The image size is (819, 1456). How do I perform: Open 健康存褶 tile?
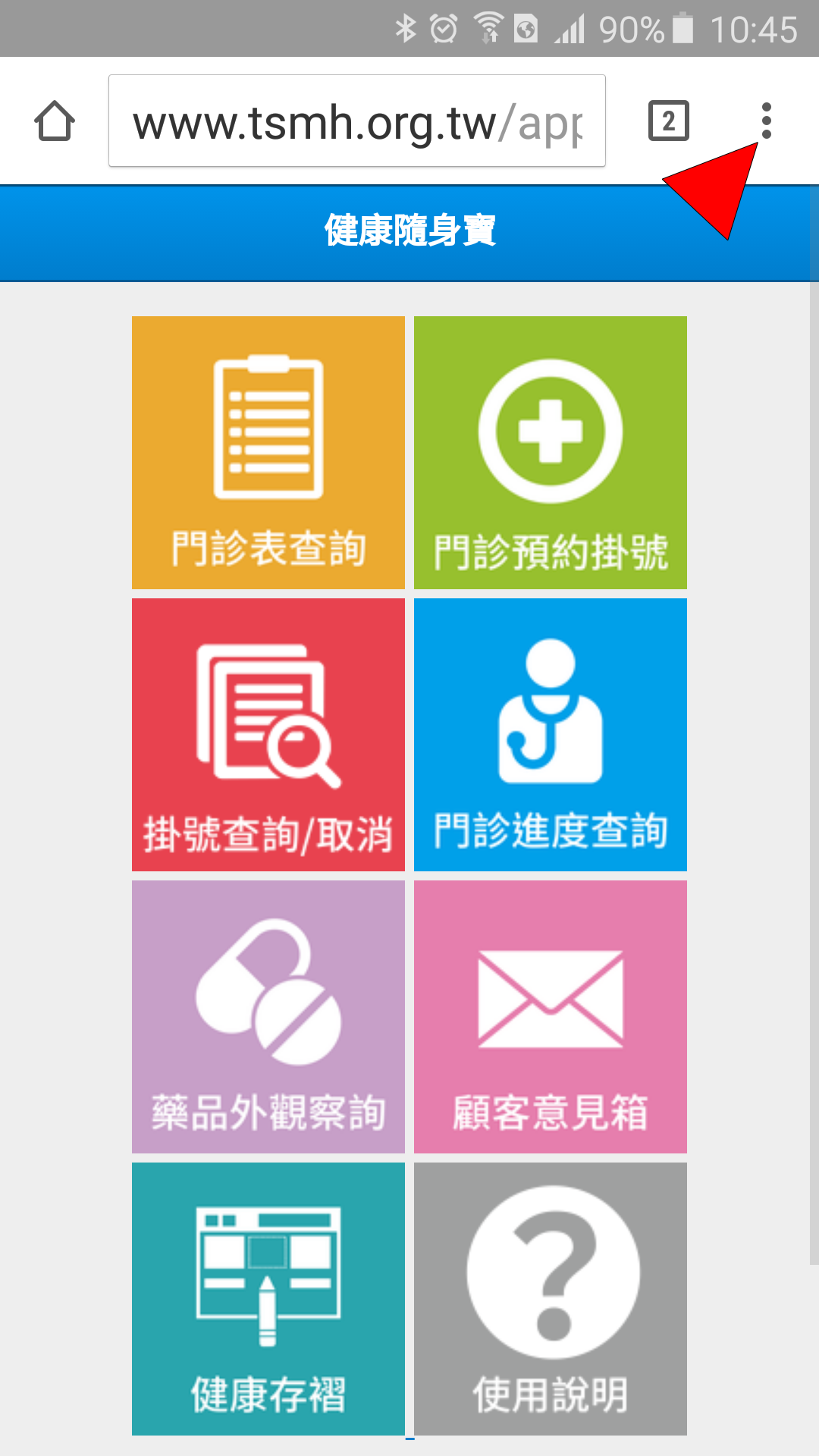(x=268, y=1299)
